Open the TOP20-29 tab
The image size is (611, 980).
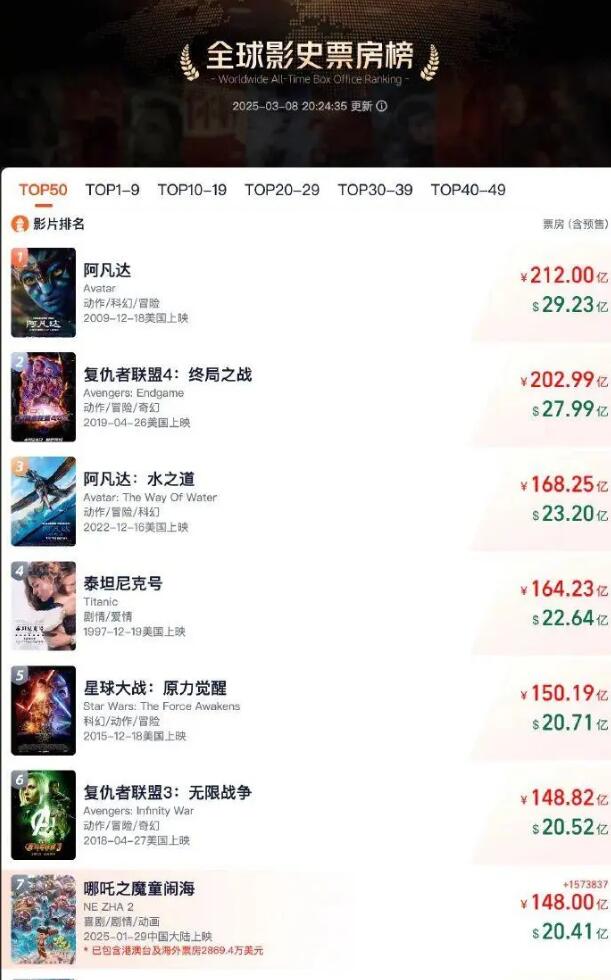click(282, 189)
